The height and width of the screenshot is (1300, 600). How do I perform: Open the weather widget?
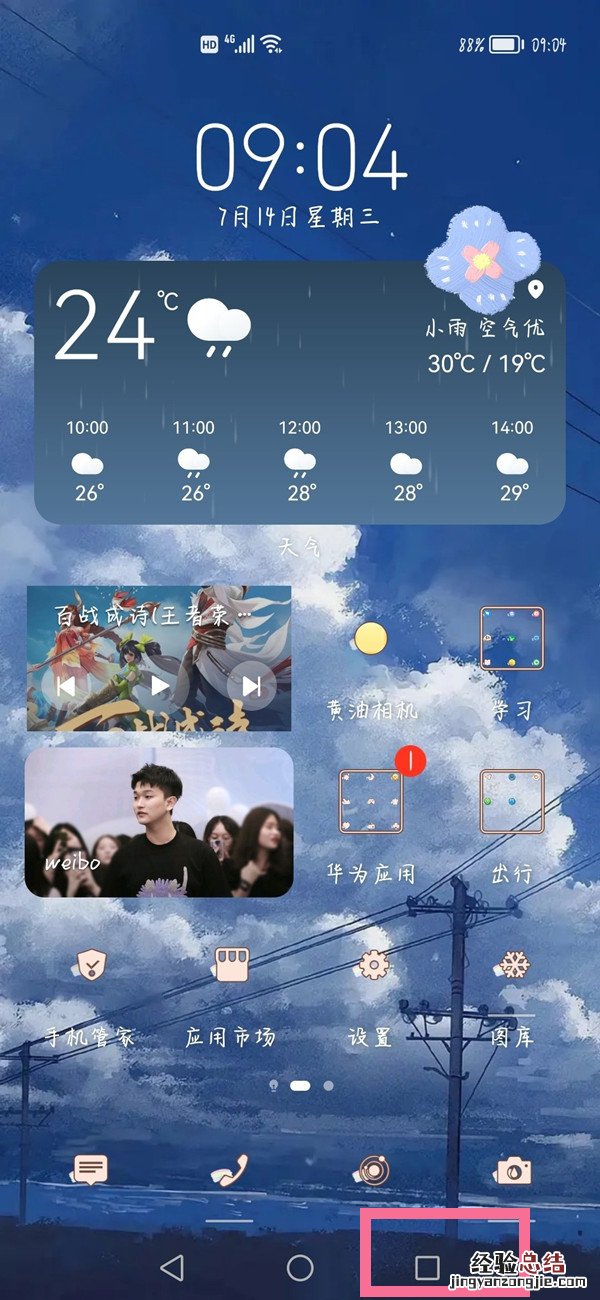pos(300,392)
